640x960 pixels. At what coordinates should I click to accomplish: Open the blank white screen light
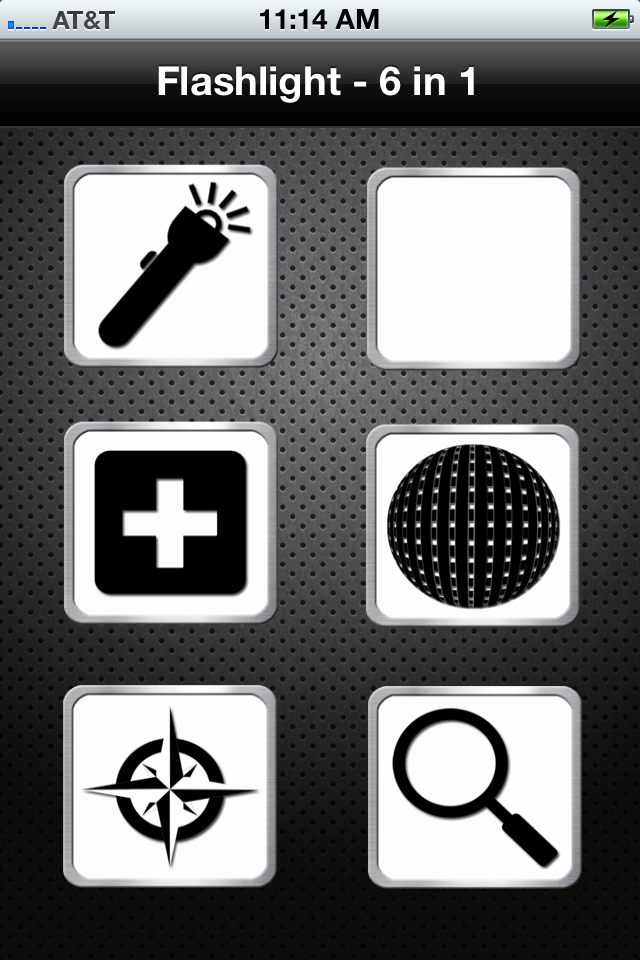(473, 268)
